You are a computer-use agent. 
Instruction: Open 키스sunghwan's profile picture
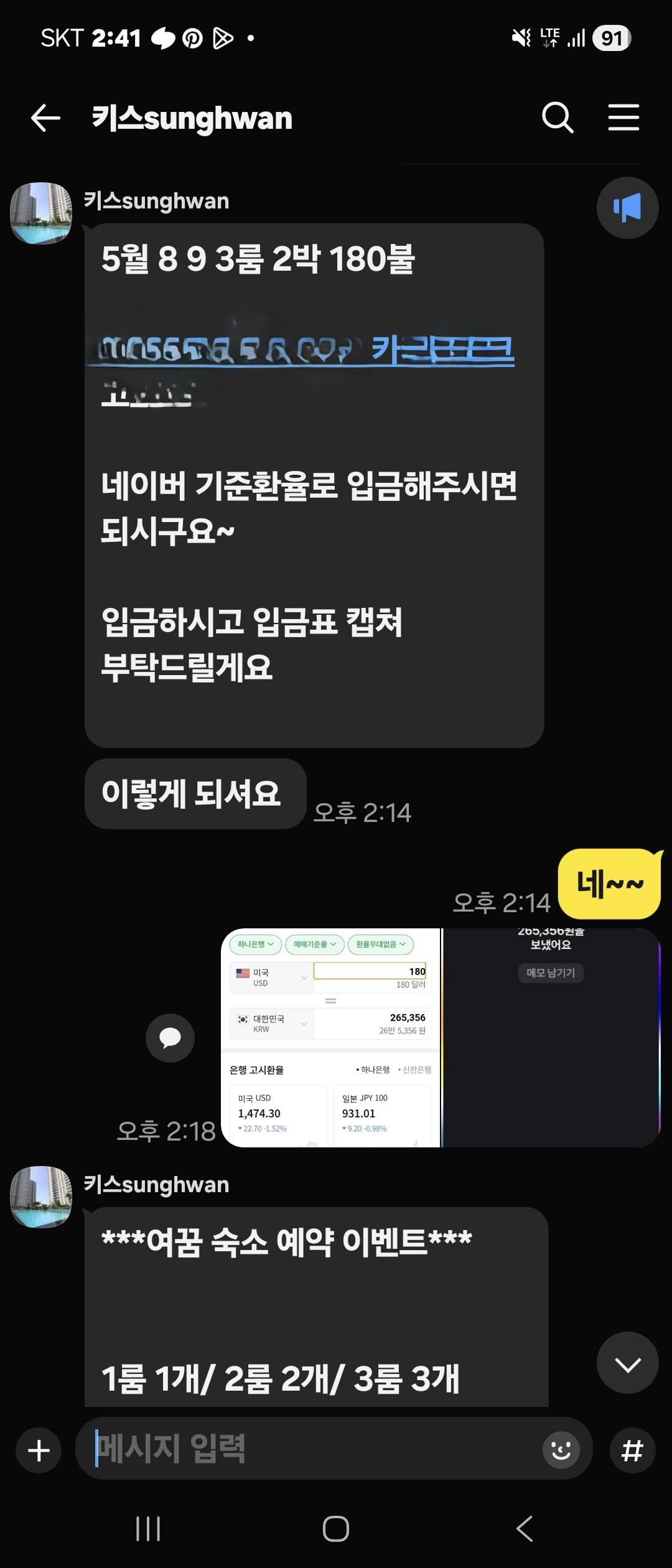(41, 213)
